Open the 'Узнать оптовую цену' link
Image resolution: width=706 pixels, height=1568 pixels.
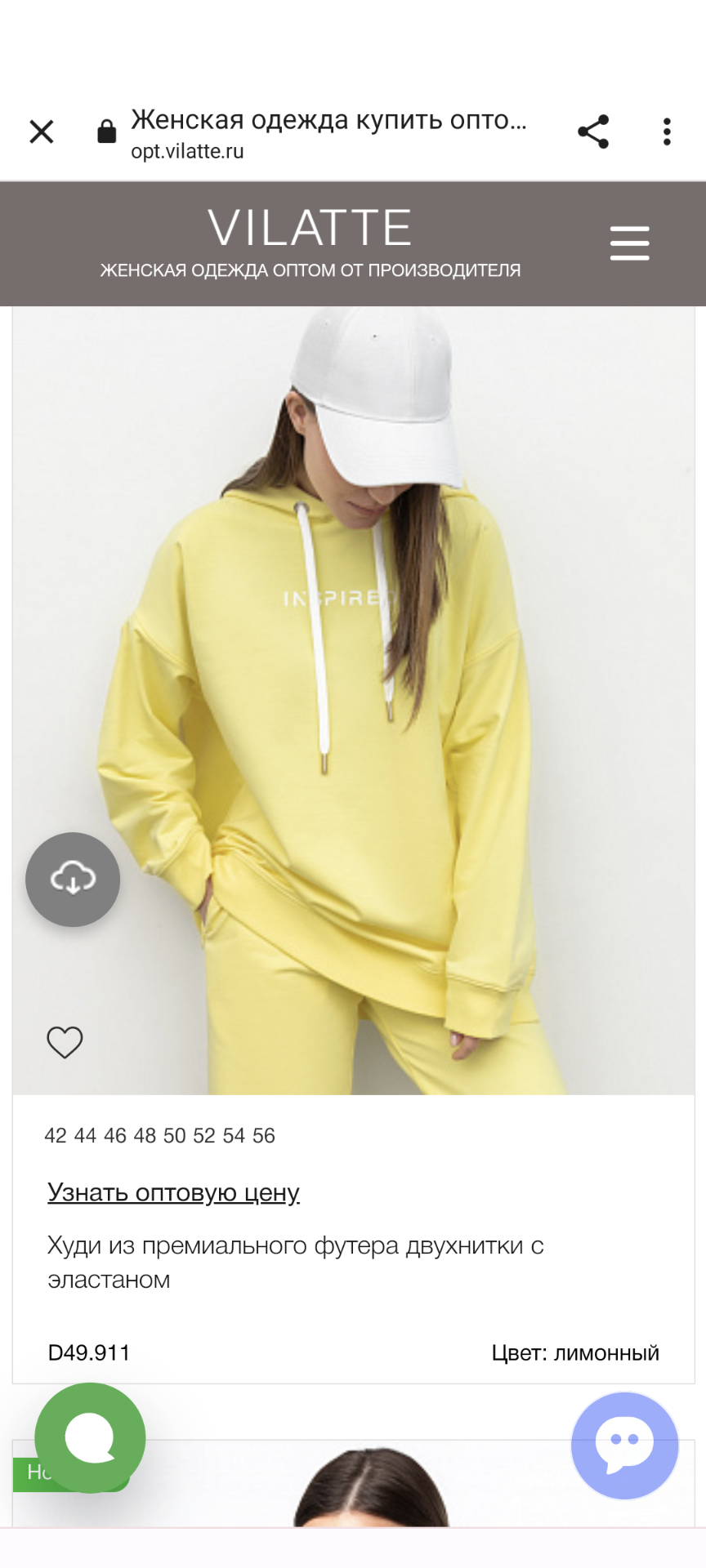coord(173,1192)
